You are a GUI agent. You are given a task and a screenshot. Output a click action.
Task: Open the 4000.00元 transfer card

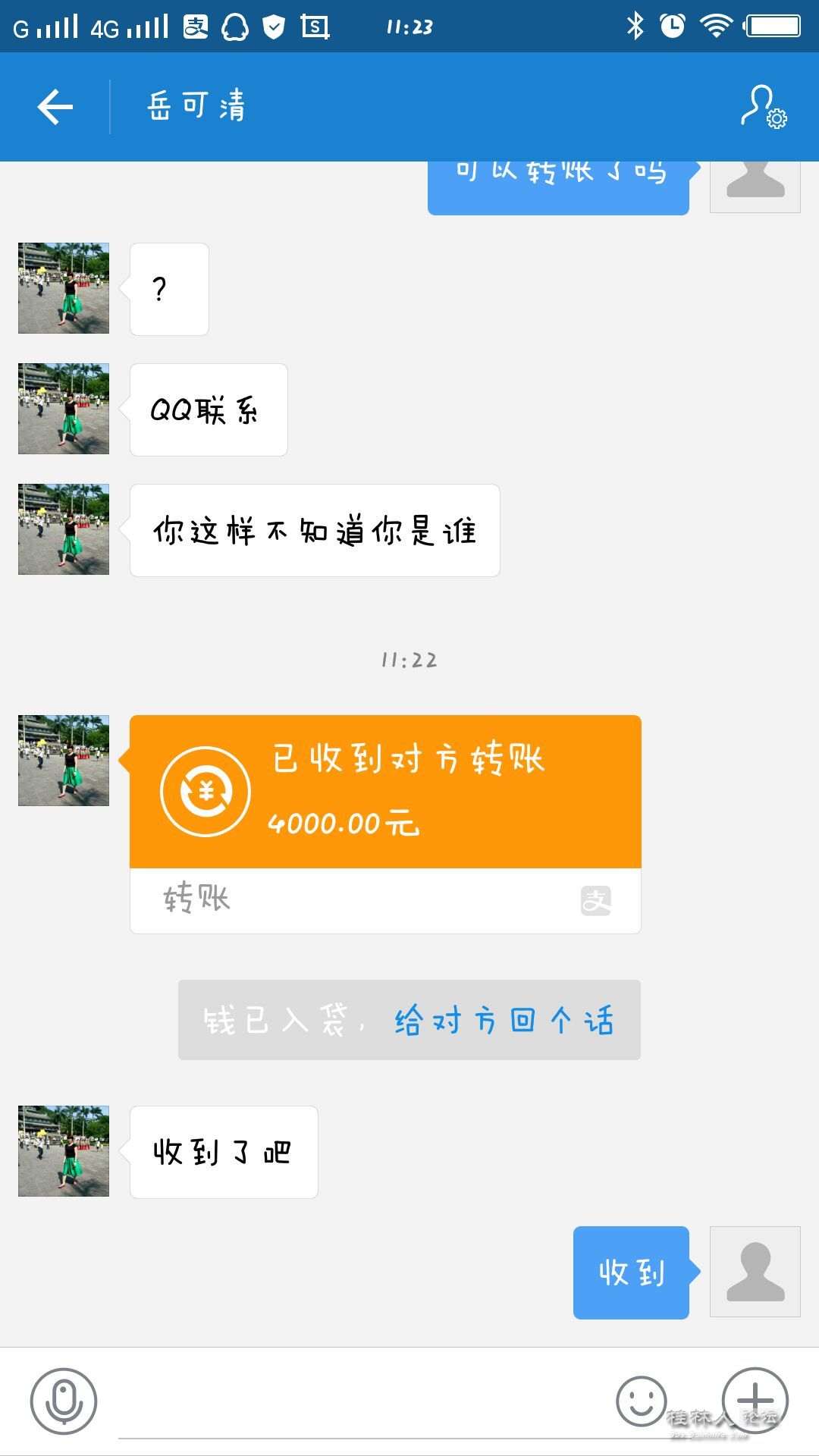[385, 792]
